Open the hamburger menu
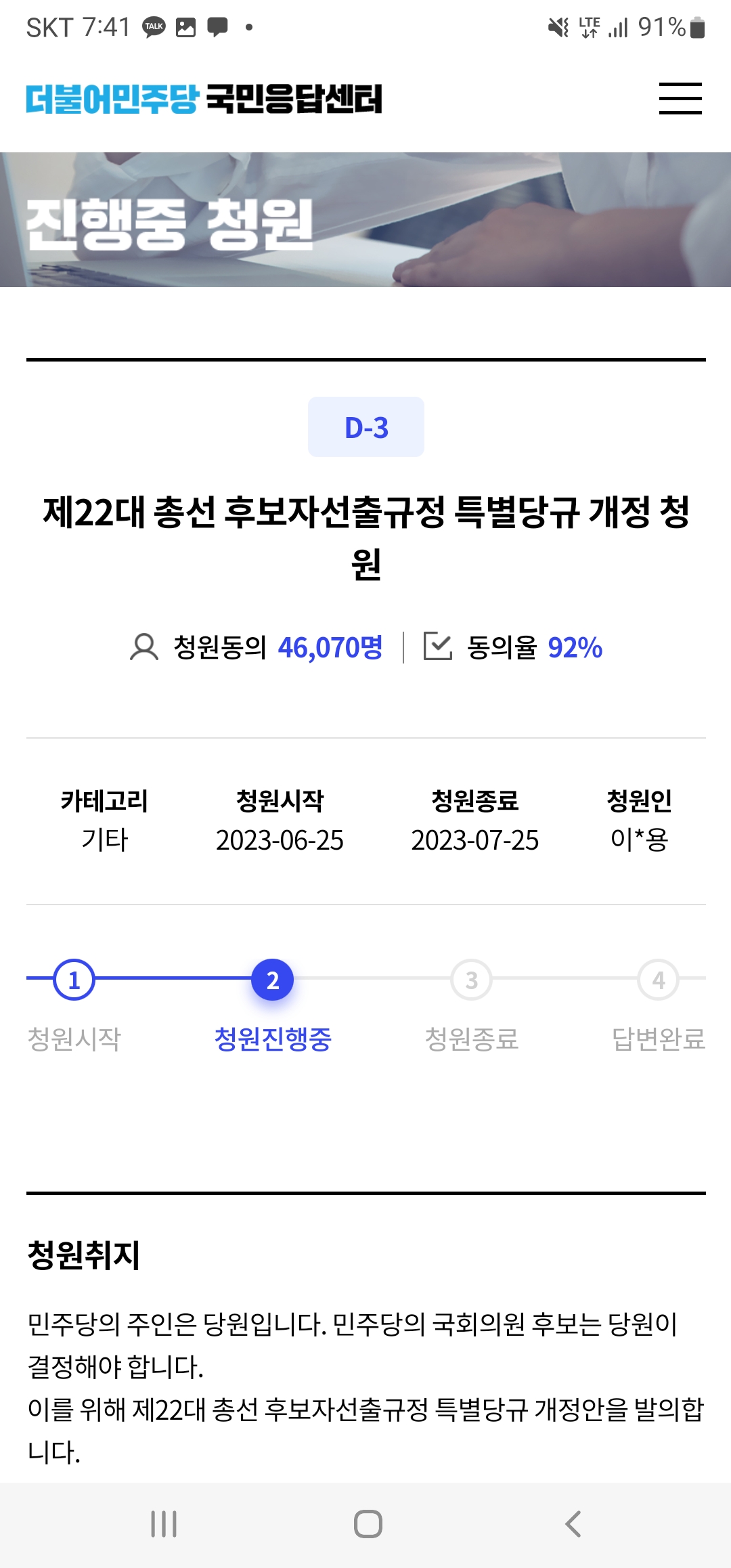The height and width of the screenshot is (1568, 731). click(680, 99)
